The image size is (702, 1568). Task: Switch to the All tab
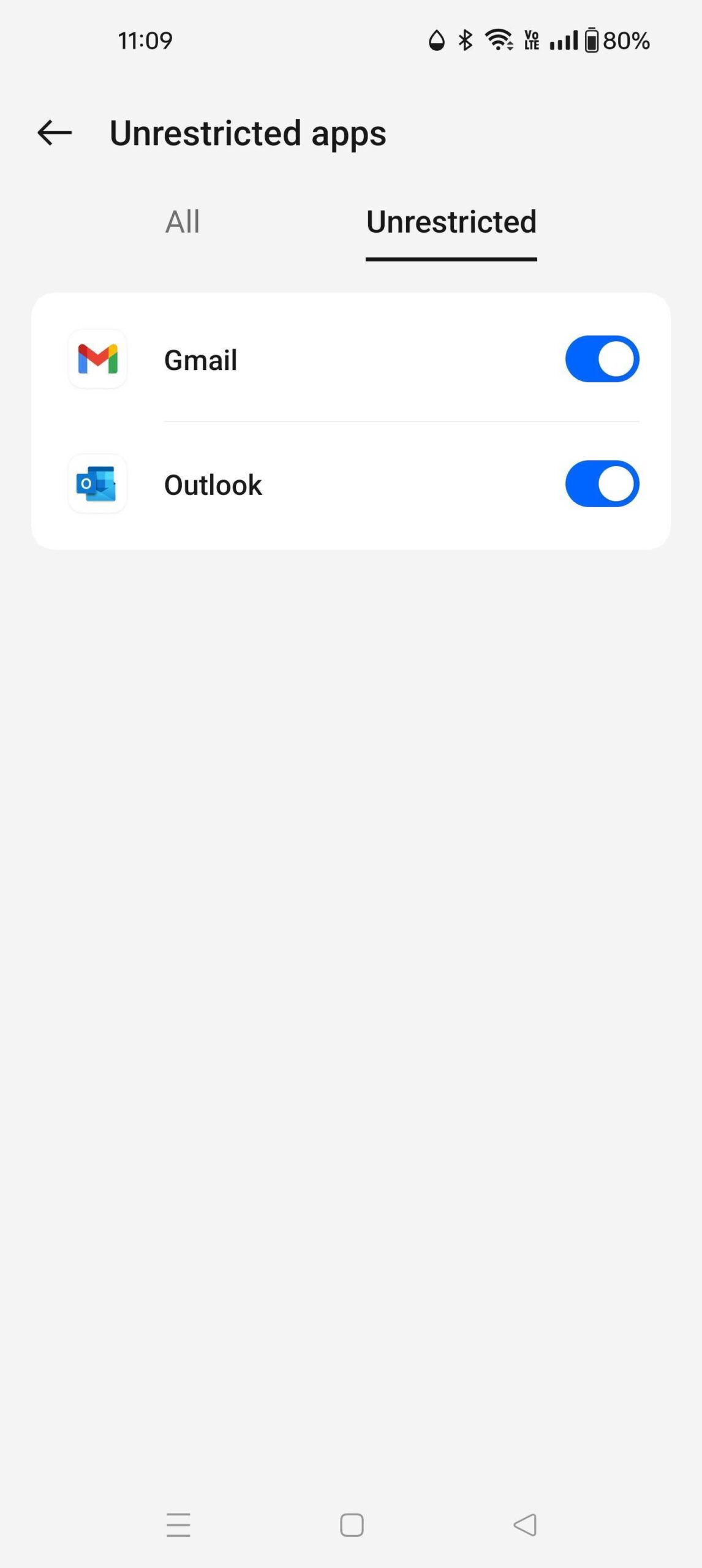click(183, 222)
